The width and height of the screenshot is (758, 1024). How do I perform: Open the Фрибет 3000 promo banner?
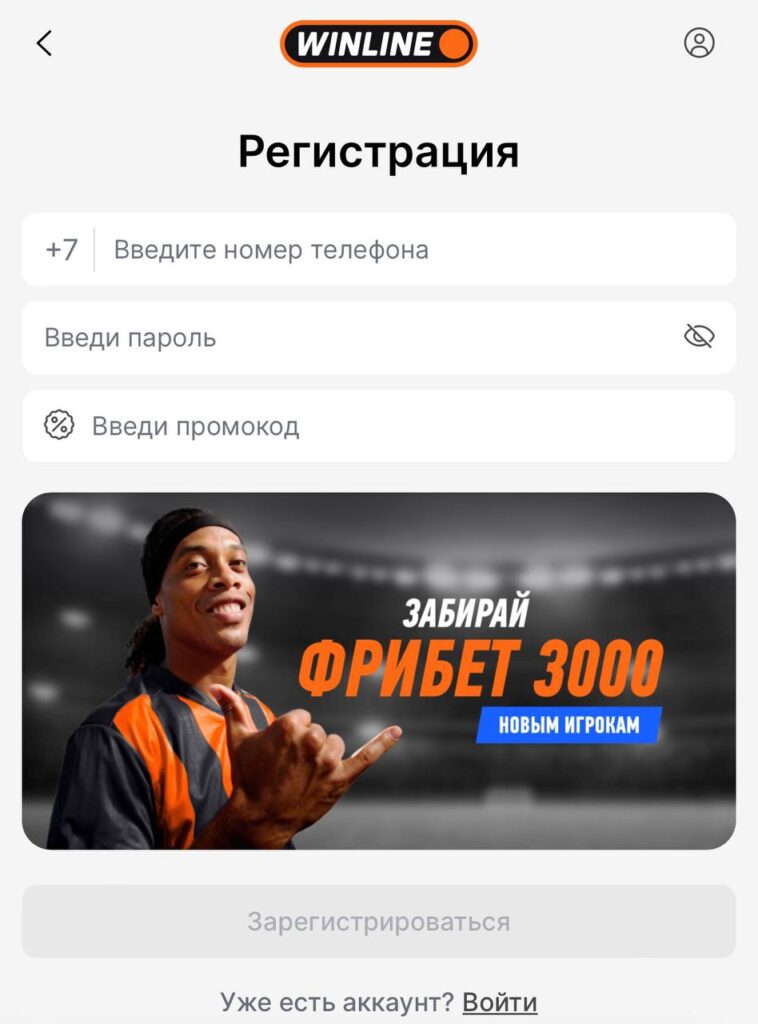(x=379, y=670)
